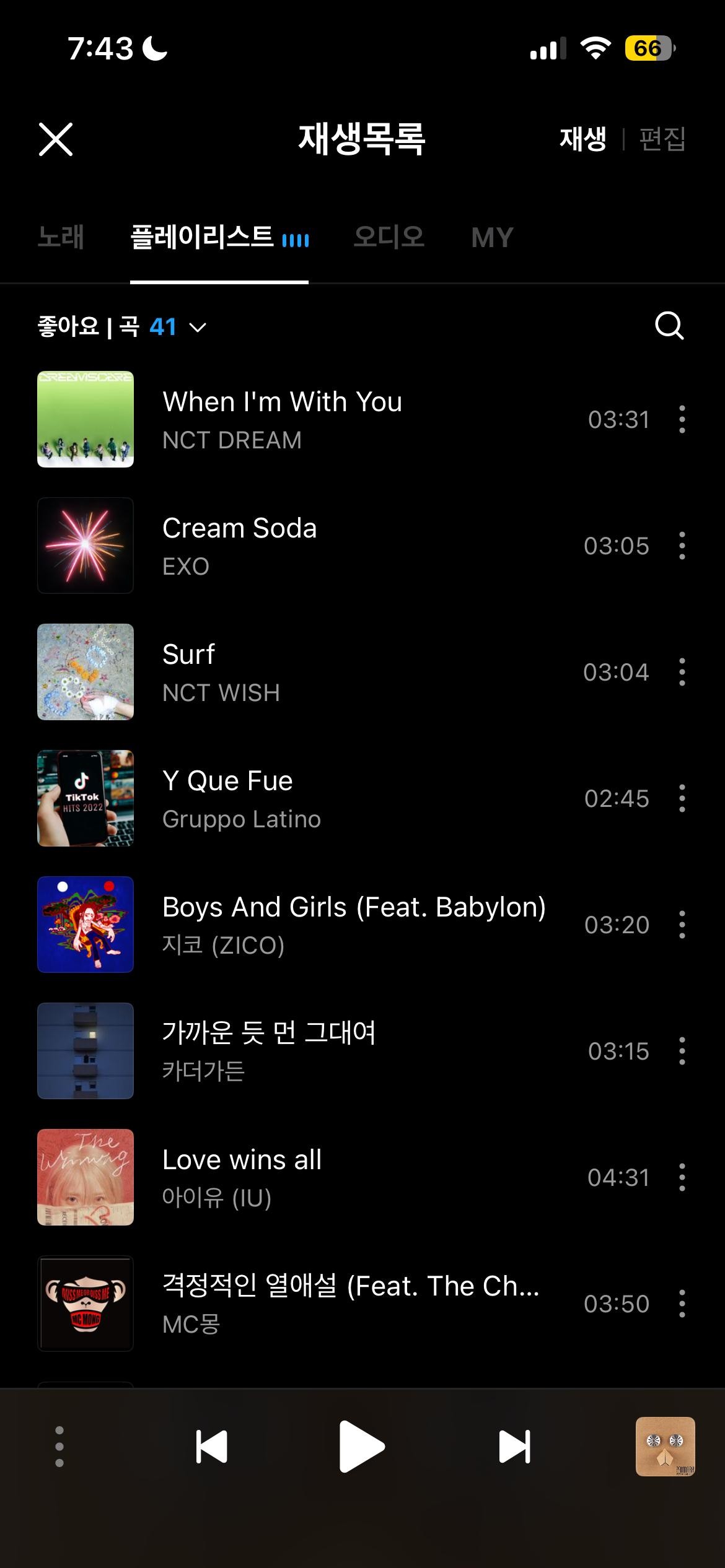Open the player bar overflow menu
This screenshot has width=725, height=1568.
coord(59,1447)
